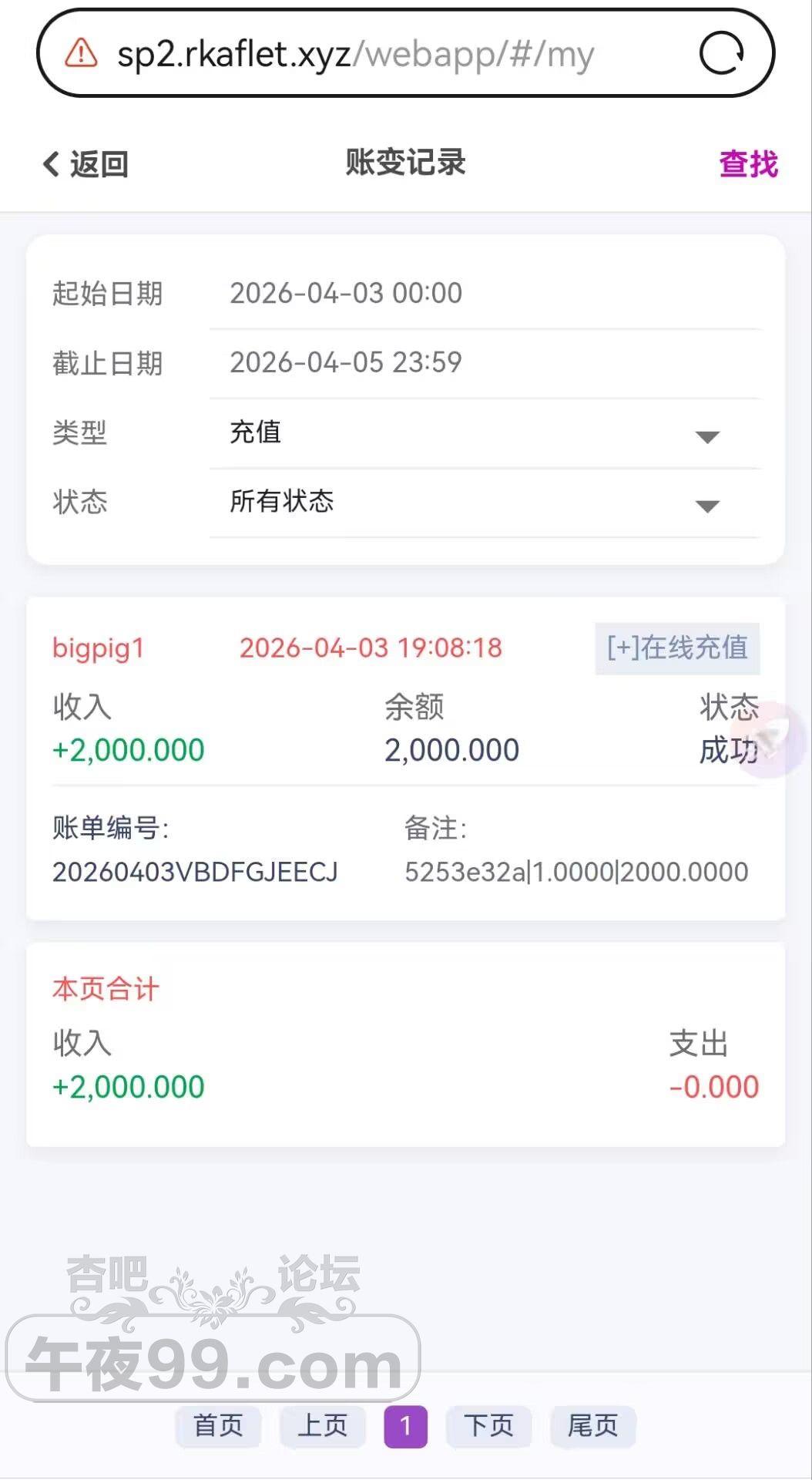Tap 查找 to search records
The width and height of the screenshot is (812, 1480).
(x=747, y=164)
